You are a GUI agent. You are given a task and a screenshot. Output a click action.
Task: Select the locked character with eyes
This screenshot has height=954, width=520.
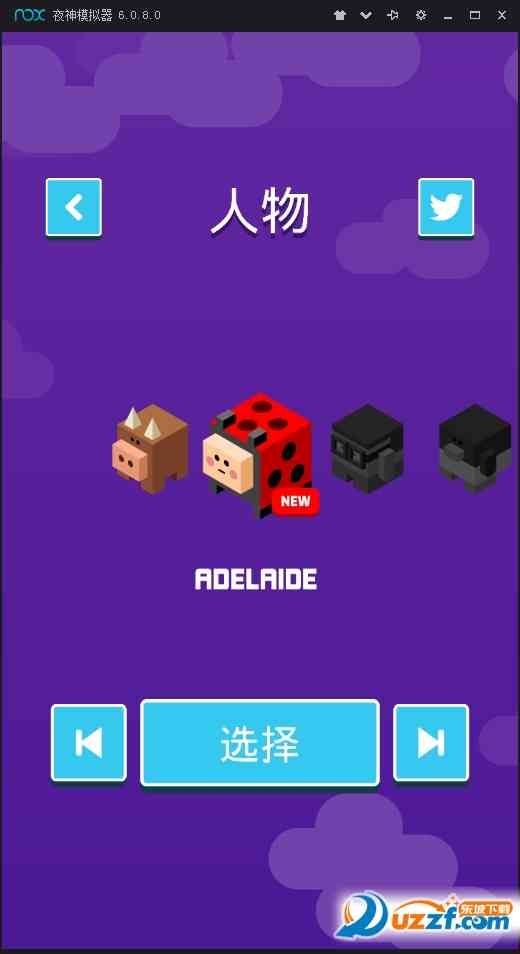367,448
